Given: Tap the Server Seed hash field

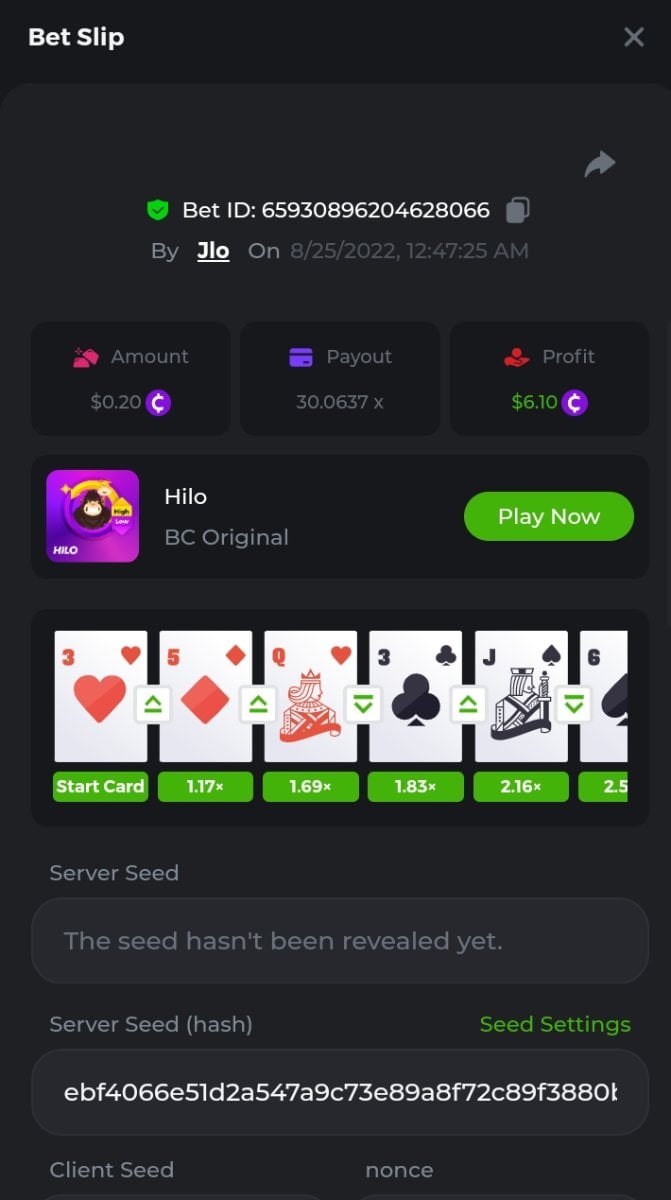Looking at the screenshot, I should (340, 1092).
